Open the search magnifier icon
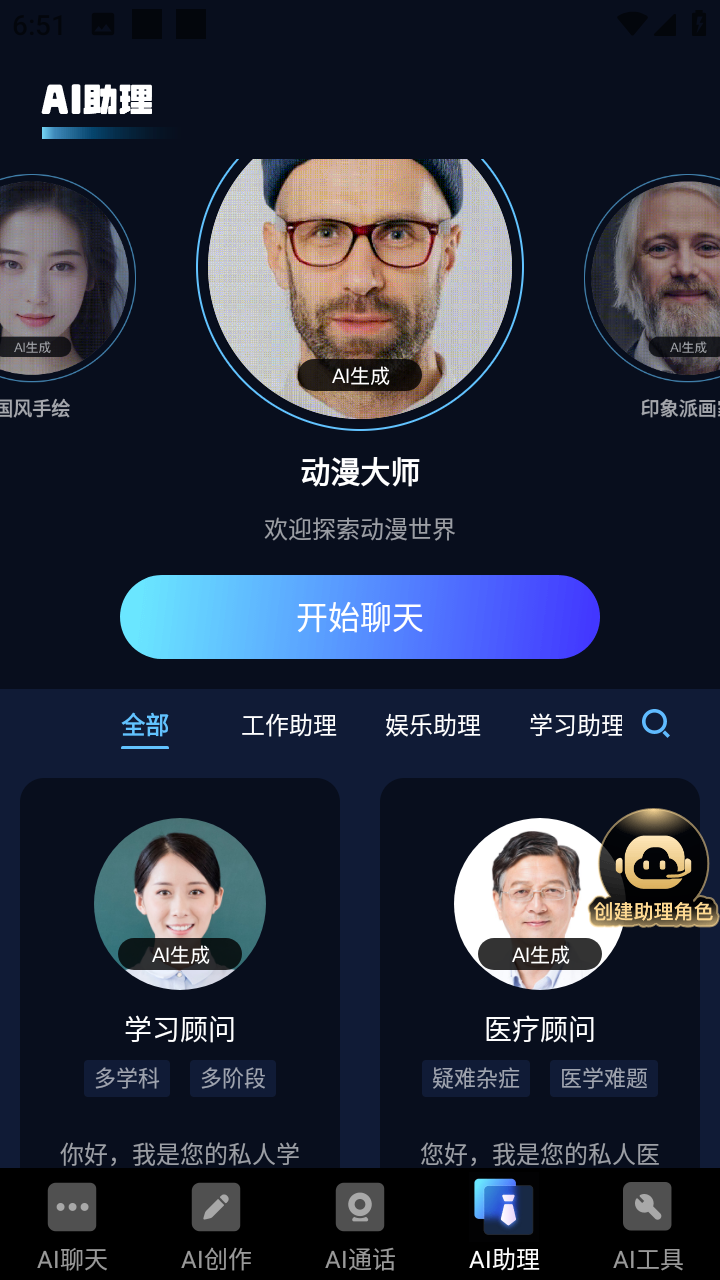The image size is (720, 1280). tap(656, 723)
